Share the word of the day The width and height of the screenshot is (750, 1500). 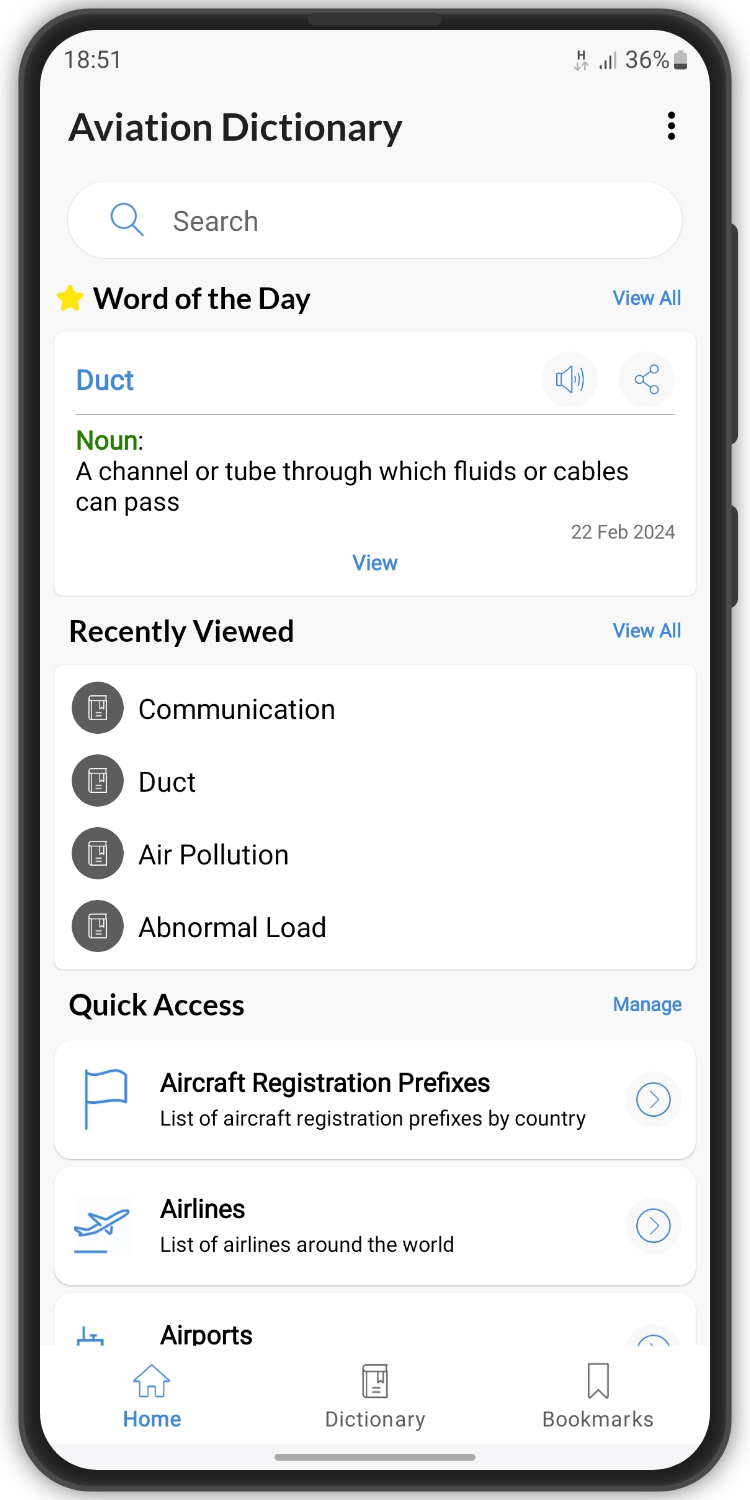tap(647, 380)
